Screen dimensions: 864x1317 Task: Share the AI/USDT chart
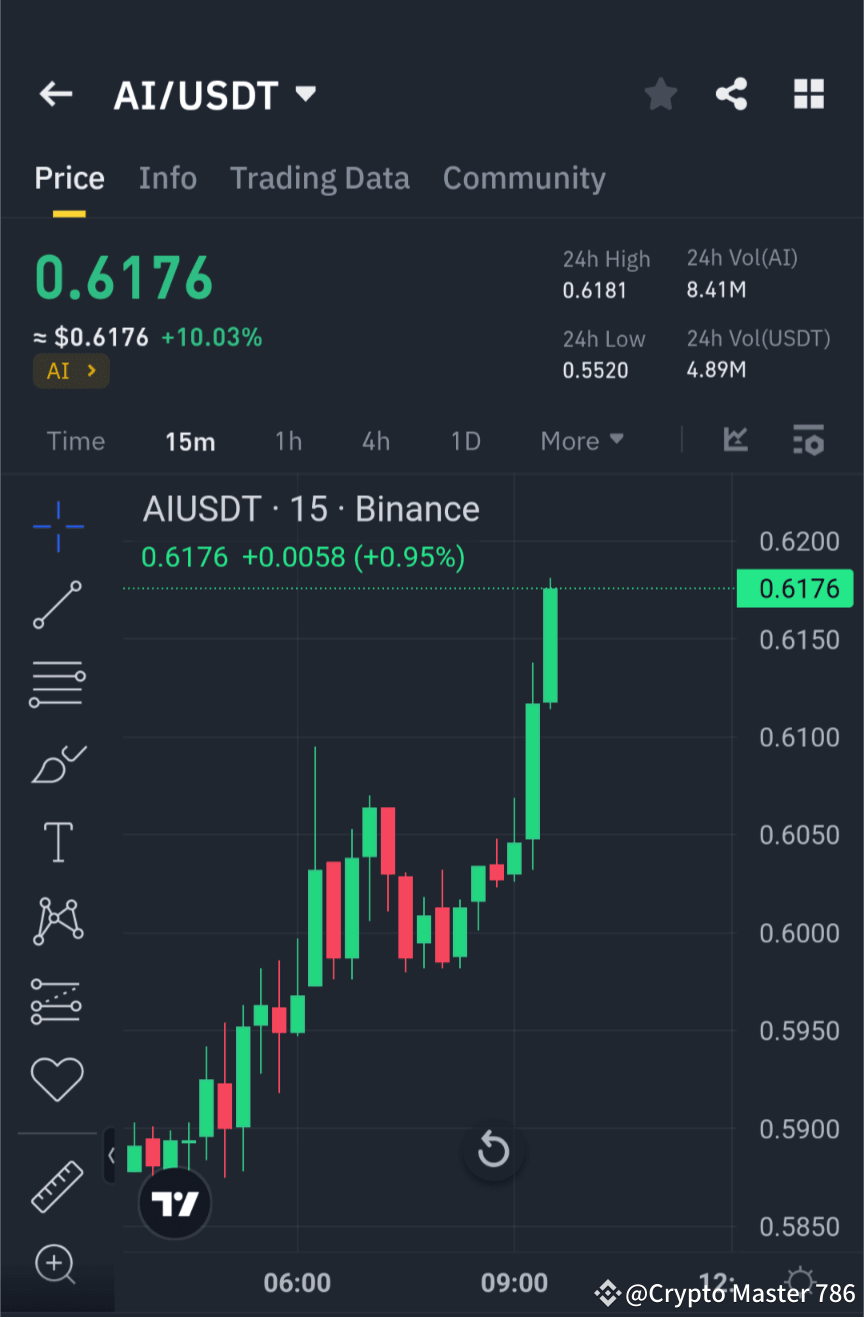point(732,93)
